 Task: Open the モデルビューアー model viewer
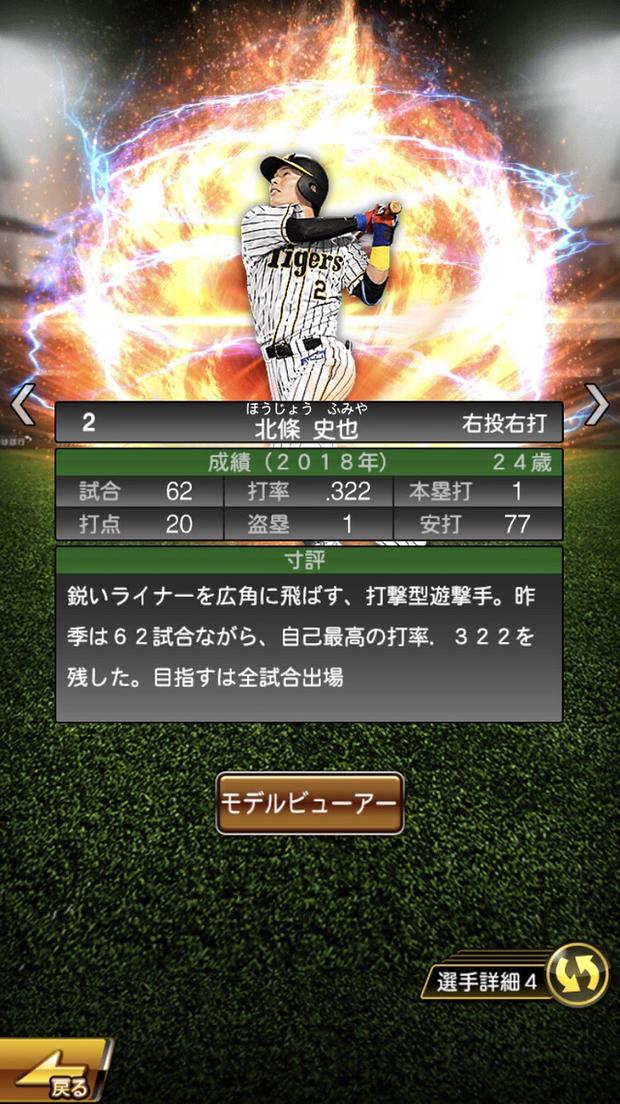click(x=310, y=803)
